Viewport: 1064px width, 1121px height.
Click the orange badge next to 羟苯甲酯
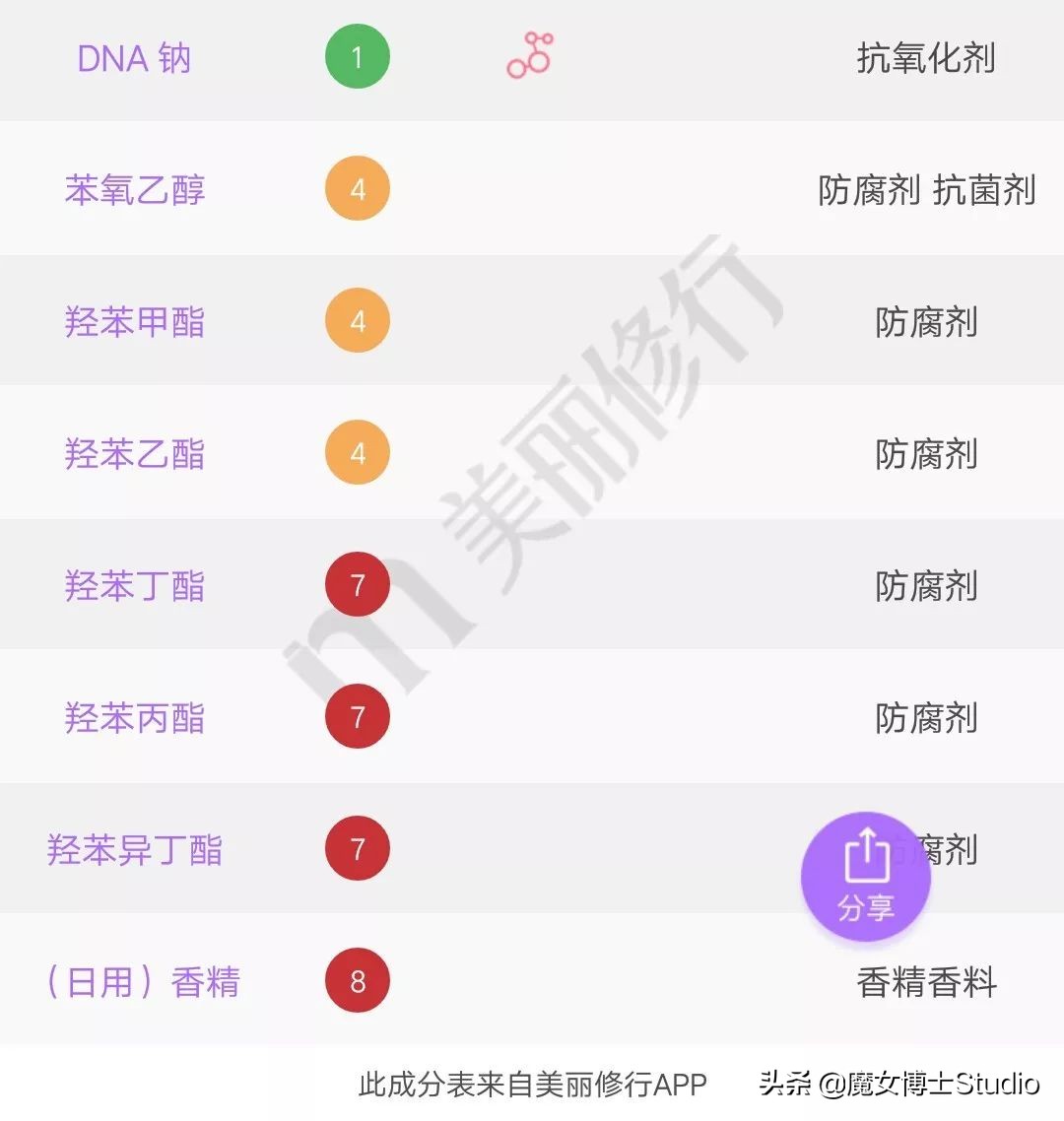[x=357, y=320]
